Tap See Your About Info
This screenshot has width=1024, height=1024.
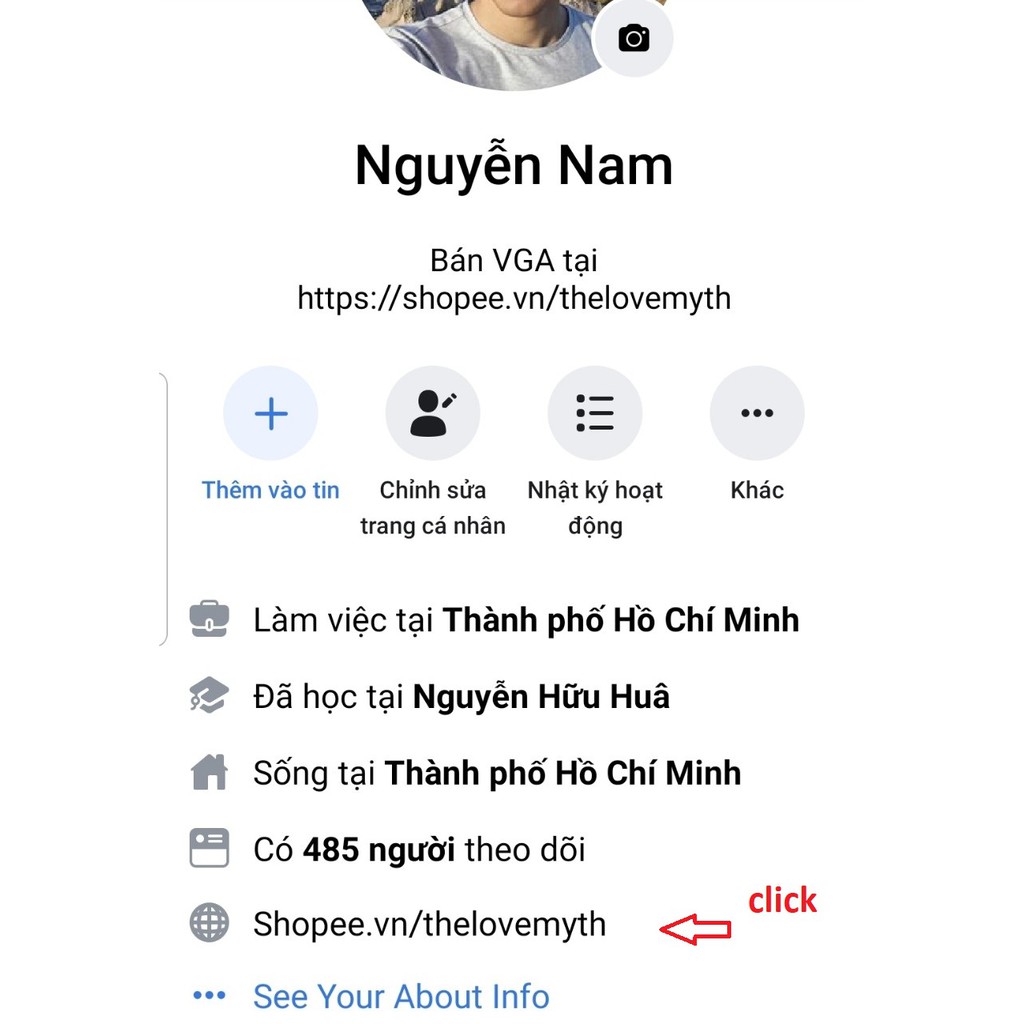click(x=401, y=996)
